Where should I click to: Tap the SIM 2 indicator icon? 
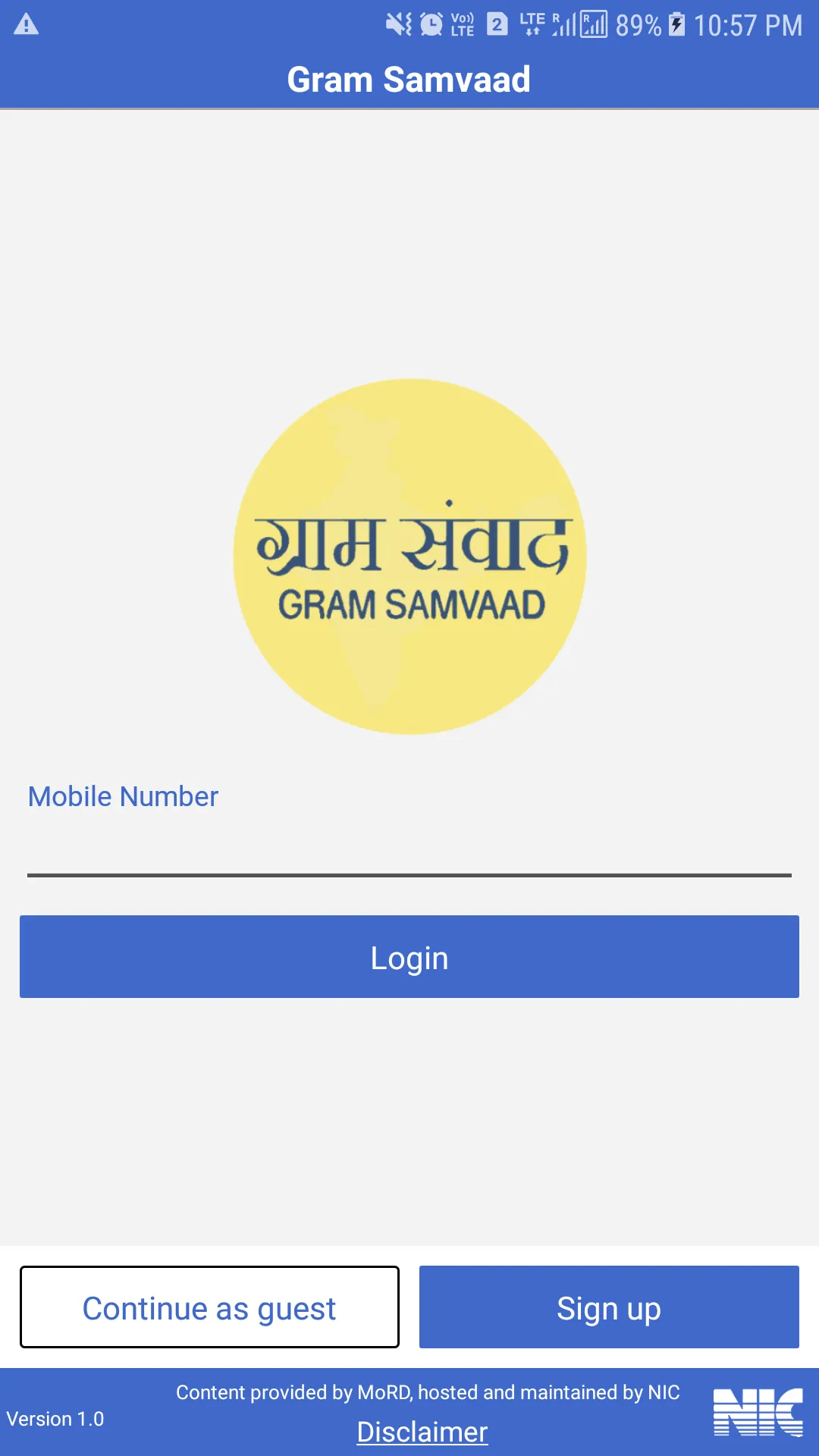tap(497, 24)
